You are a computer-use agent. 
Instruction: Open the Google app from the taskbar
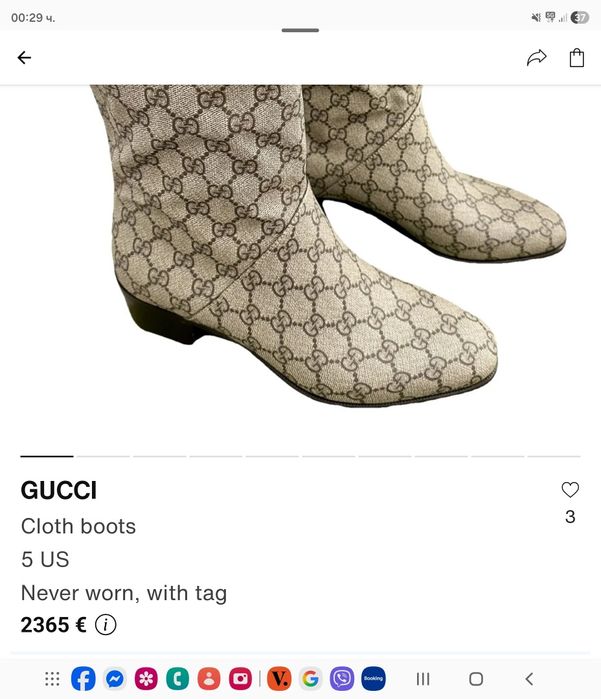pos(311,679)
